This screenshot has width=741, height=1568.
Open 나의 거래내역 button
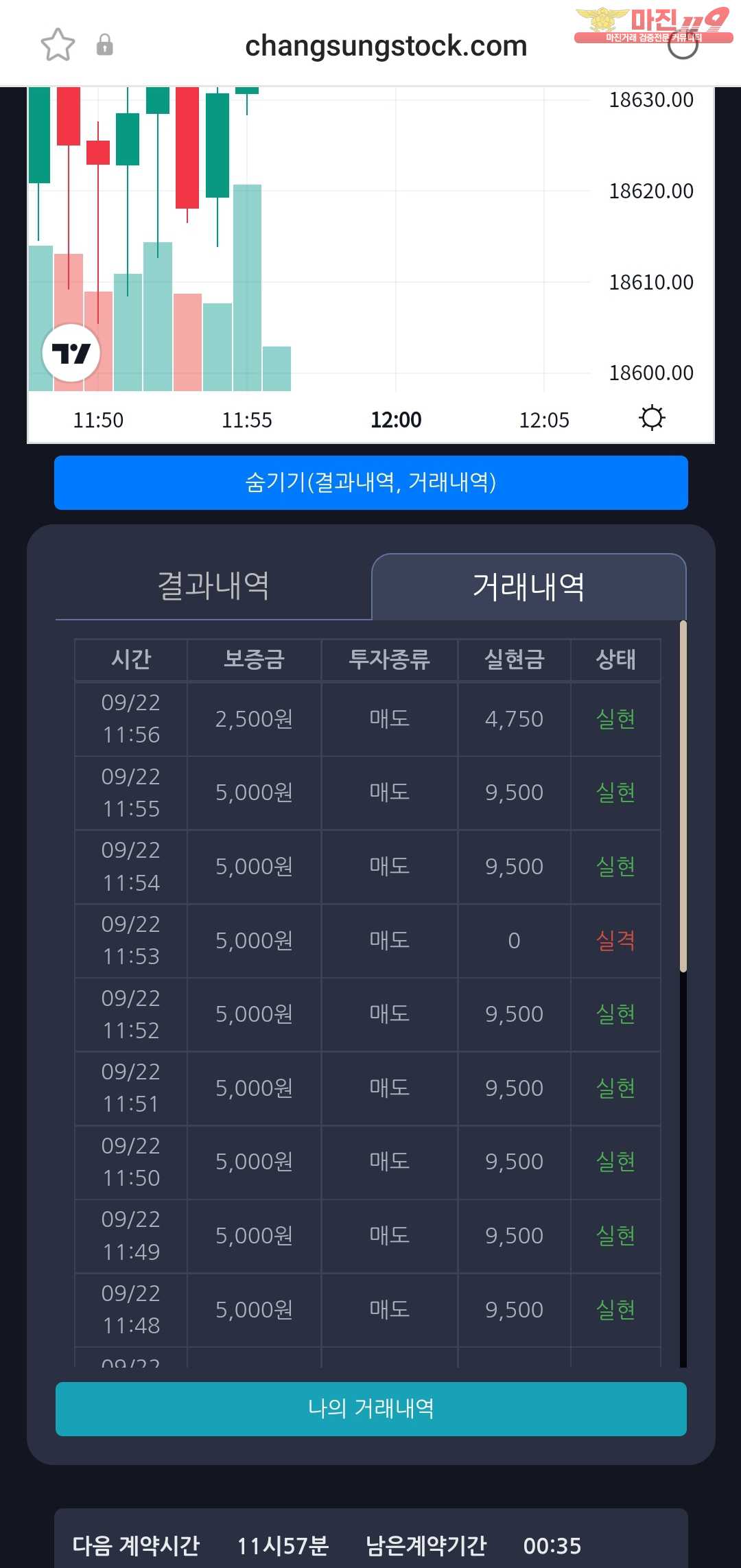(x=370, y=1409)
